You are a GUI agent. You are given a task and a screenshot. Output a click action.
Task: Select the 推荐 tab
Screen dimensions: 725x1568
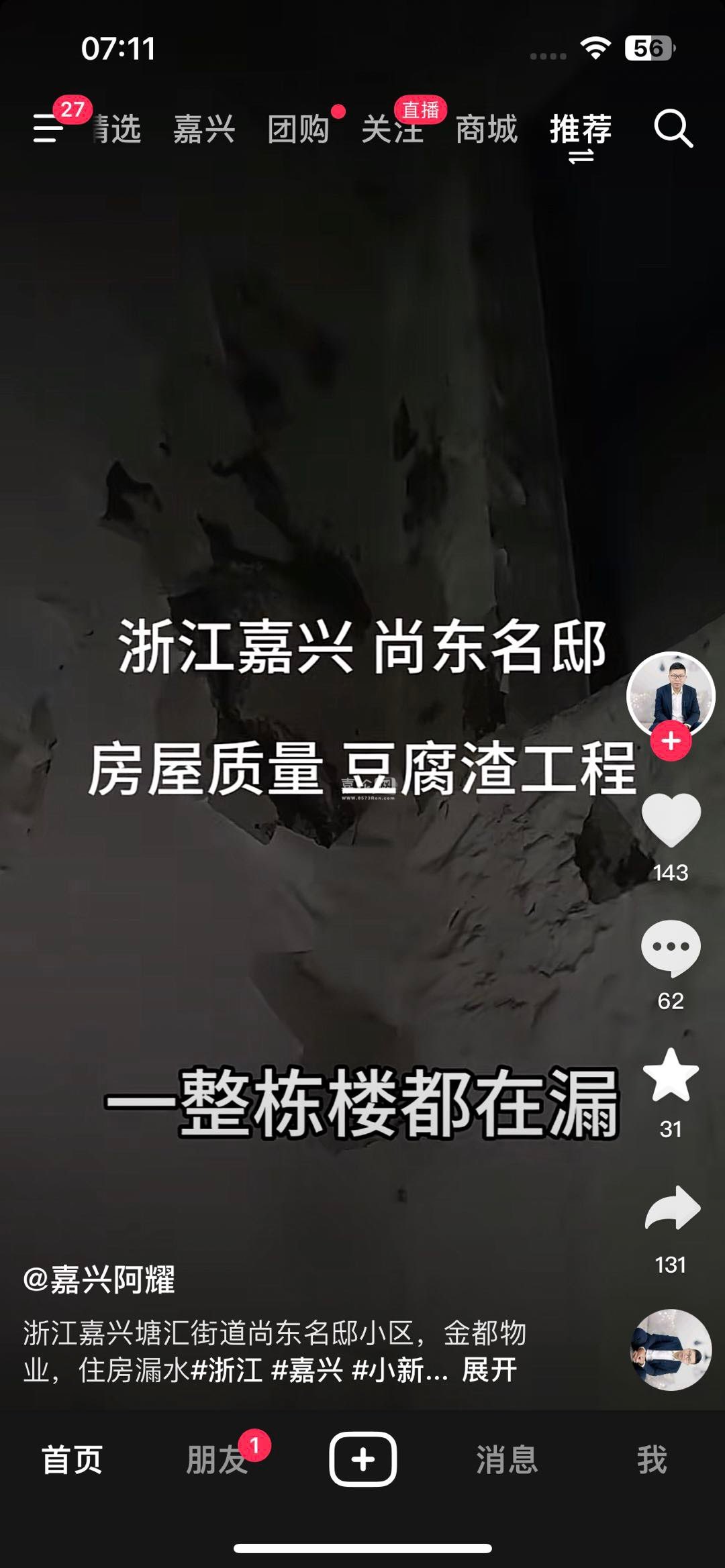click(x=581, y=129)
